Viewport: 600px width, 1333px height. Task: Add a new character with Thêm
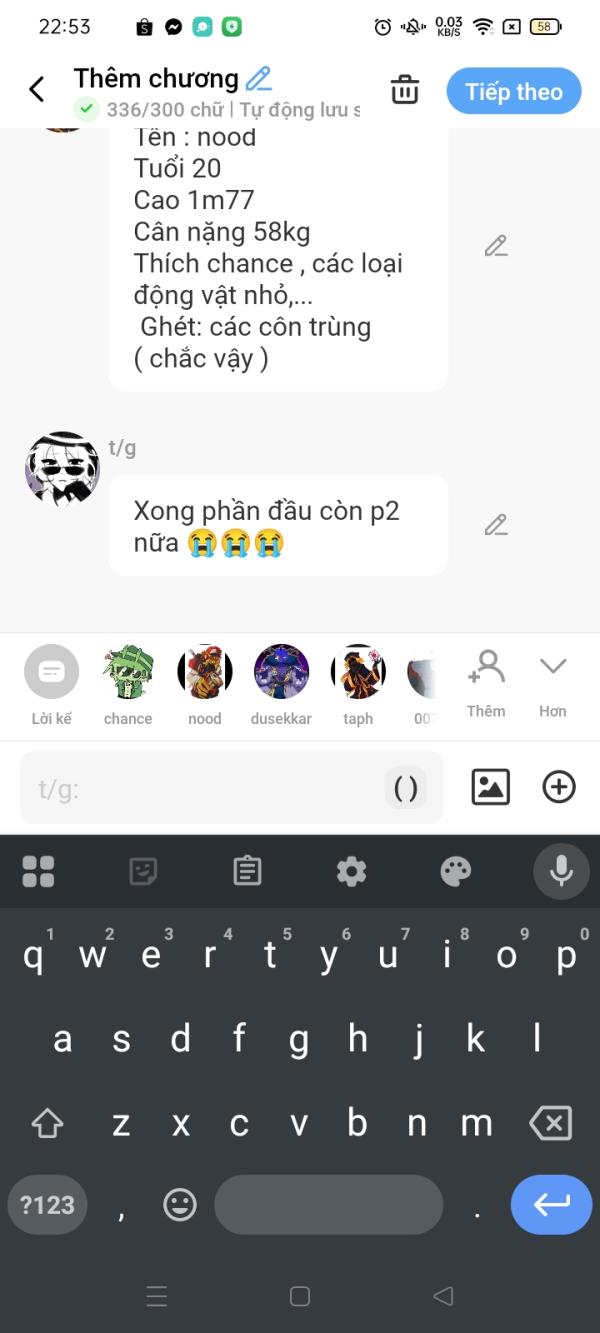(x=486, y=683)
